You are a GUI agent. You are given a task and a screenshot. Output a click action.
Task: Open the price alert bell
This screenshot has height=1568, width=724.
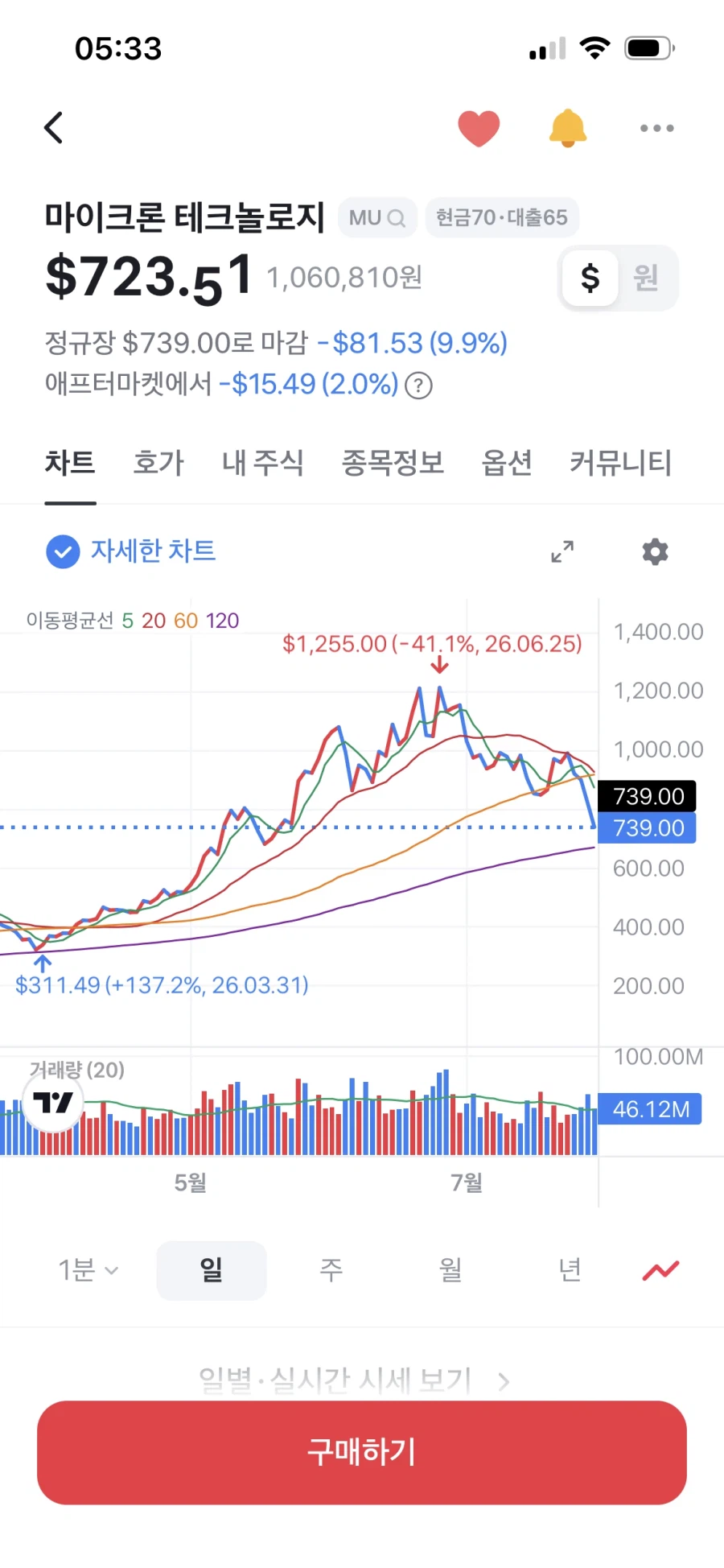tap(567, 128)
